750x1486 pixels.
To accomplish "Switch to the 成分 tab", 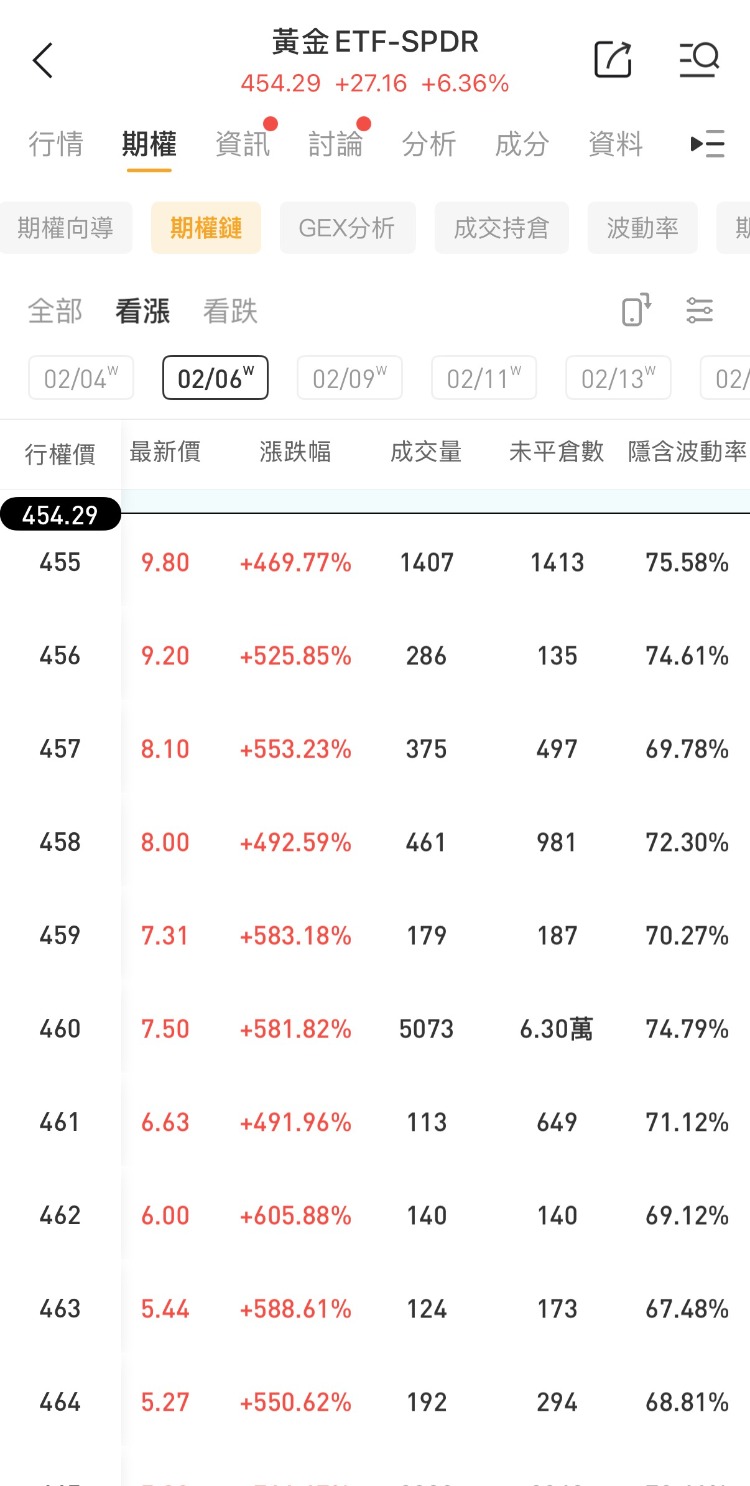I will pyautogui.click(x=522, y=144).
